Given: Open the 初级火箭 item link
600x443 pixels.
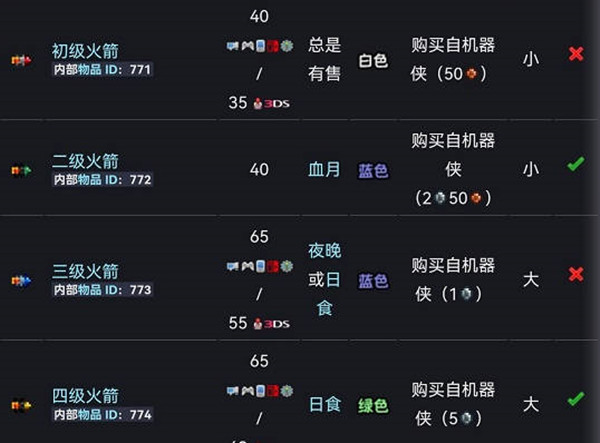Looking at the screenshot, I should click(x=85, y=50).
